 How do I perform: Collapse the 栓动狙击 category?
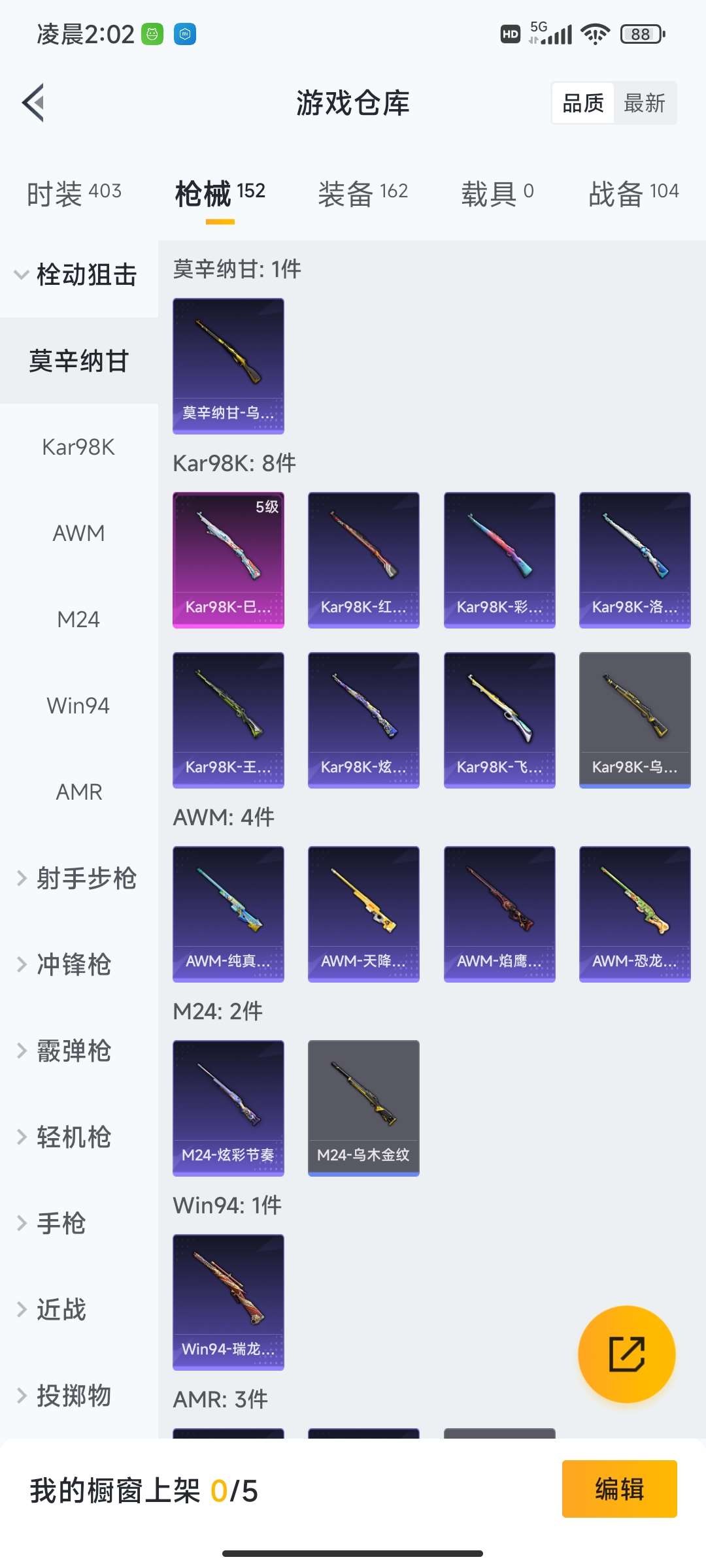(78, 275)
